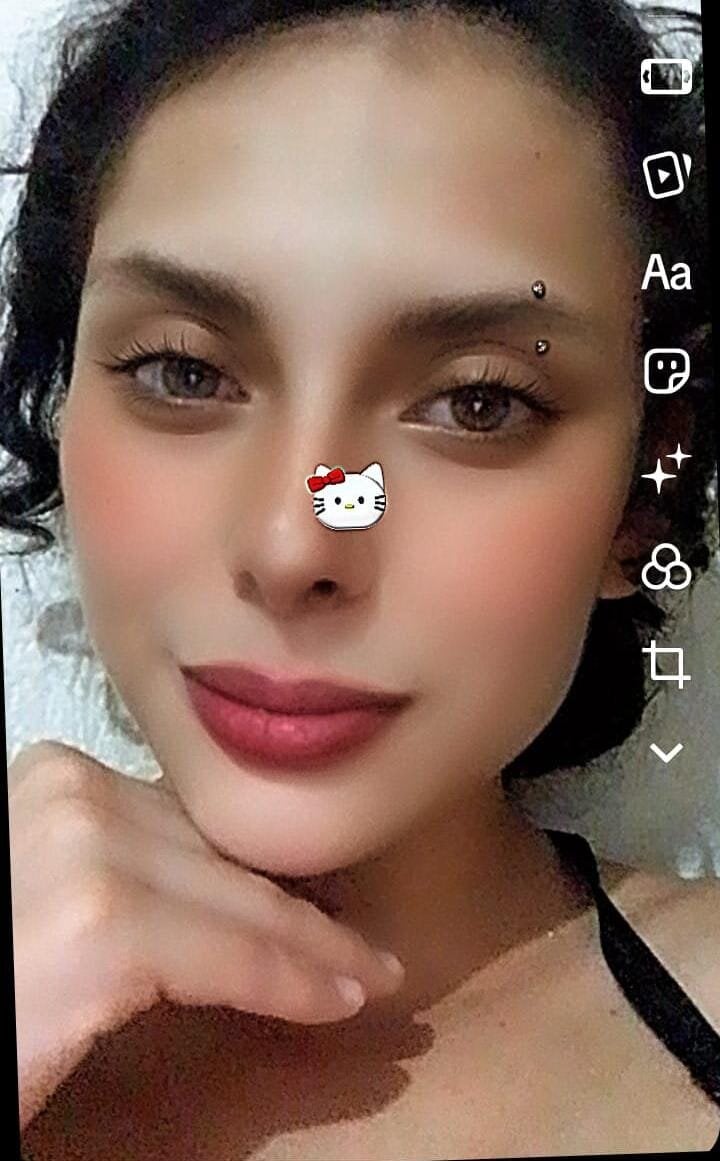Tap the aspect ratio resize icon

pos(666,77)
